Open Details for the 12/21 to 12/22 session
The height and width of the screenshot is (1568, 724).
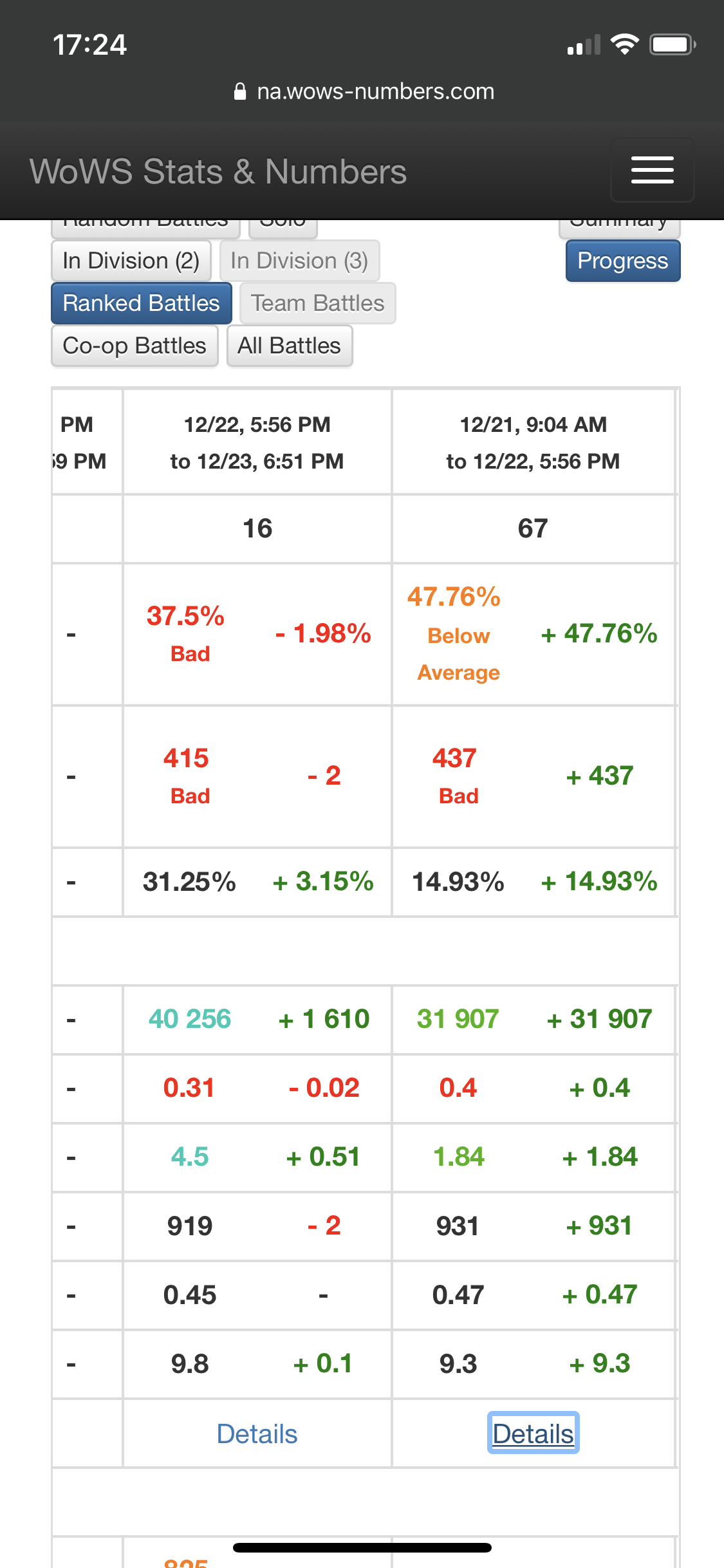533,1434
